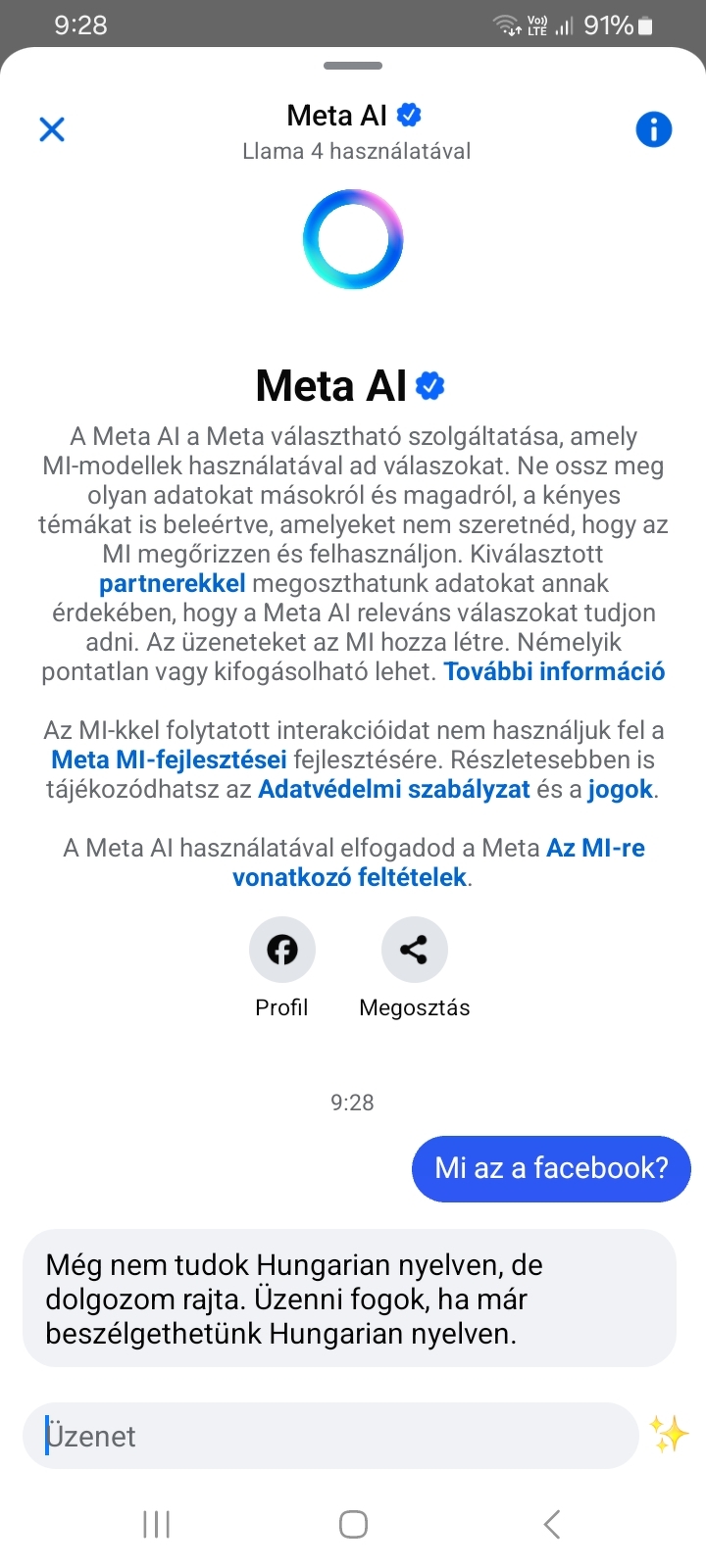Open the info icon
The image size is (706, 1568).
[x=653, y=129]
